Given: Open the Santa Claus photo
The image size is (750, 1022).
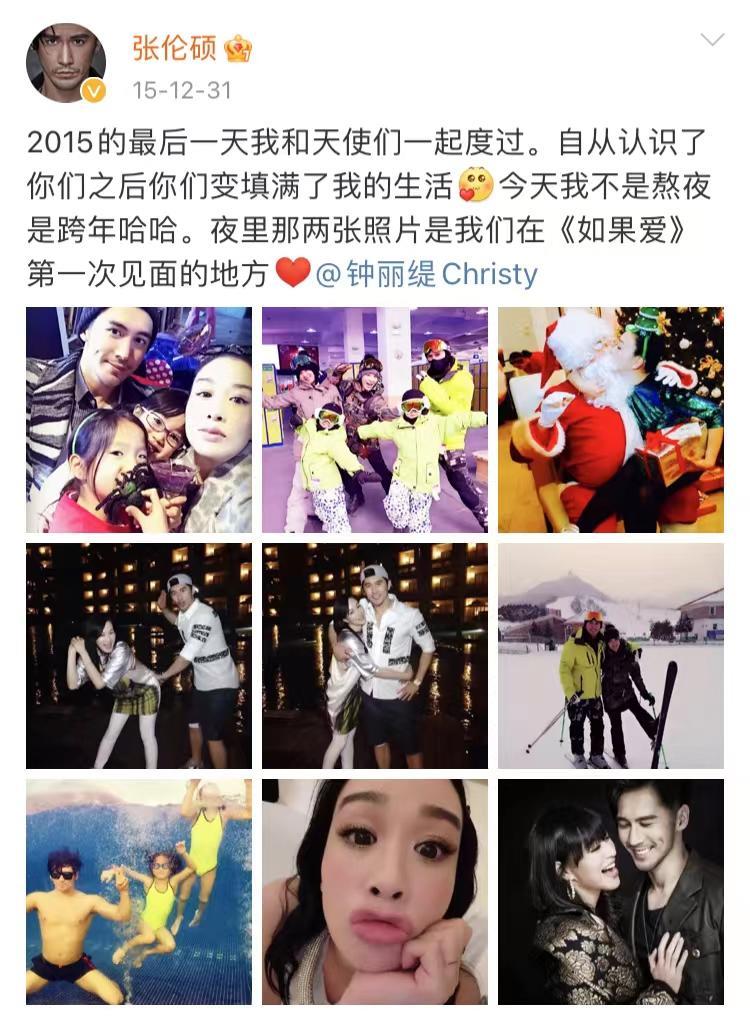Looking at the screenshot, I should coord(610,420).
